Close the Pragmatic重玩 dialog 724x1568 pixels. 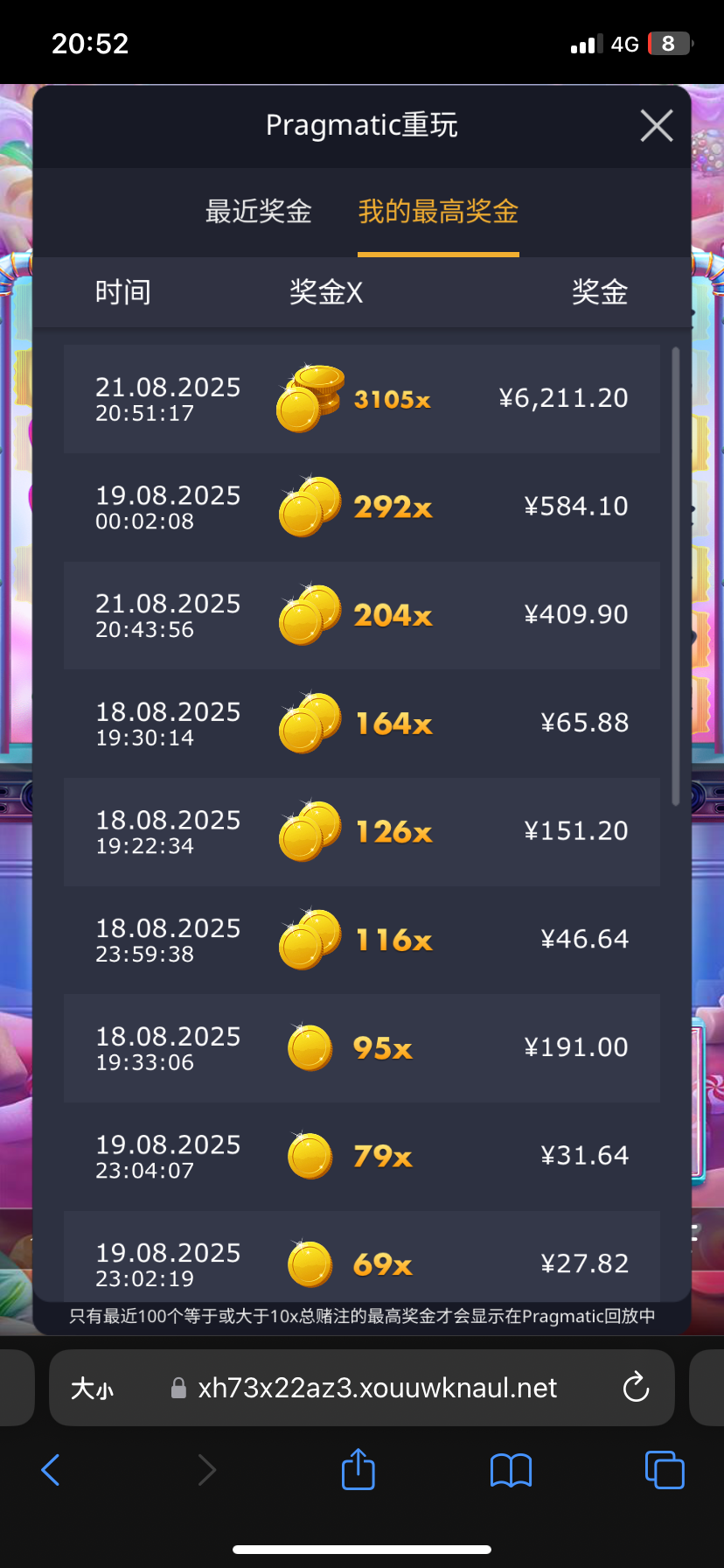point(656,126)
